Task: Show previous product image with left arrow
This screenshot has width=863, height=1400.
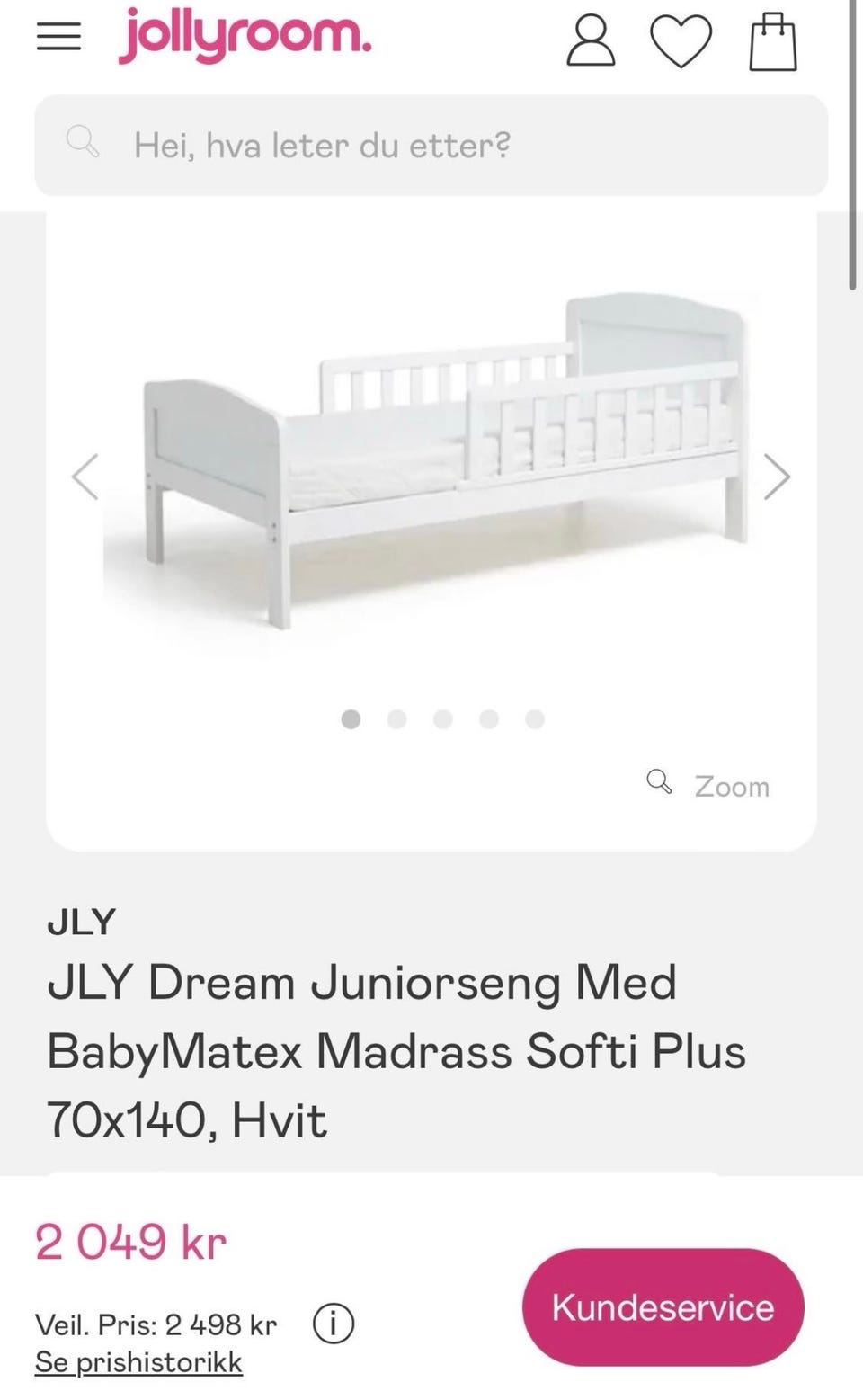Action: point(86,477)
